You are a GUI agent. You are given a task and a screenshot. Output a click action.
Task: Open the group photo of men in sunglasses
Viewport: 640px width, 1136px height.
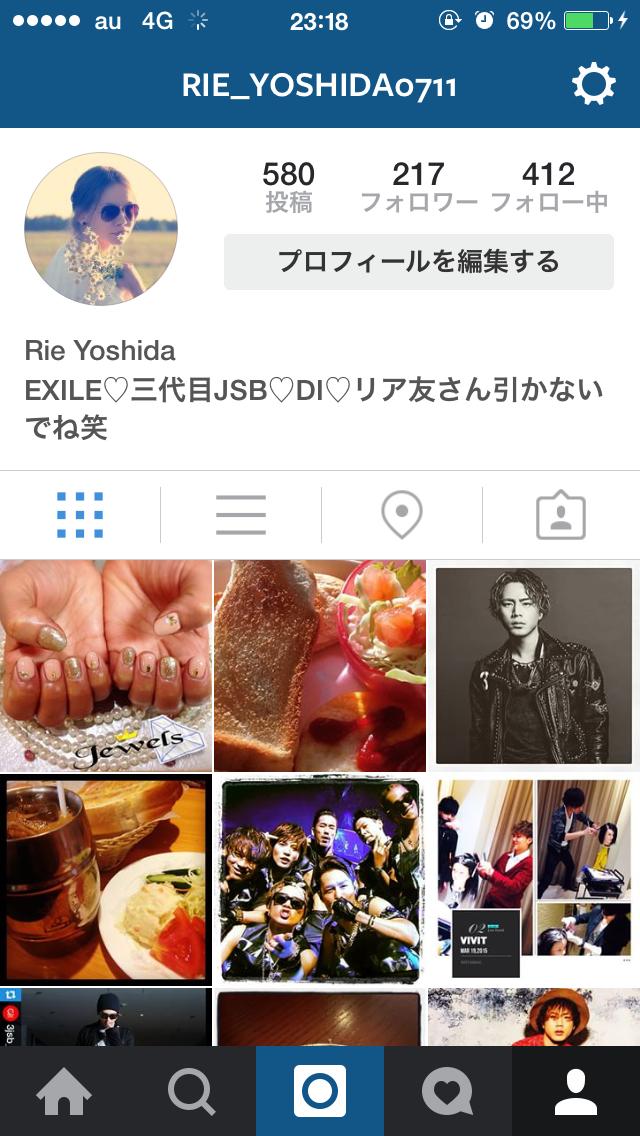[320, 879]
